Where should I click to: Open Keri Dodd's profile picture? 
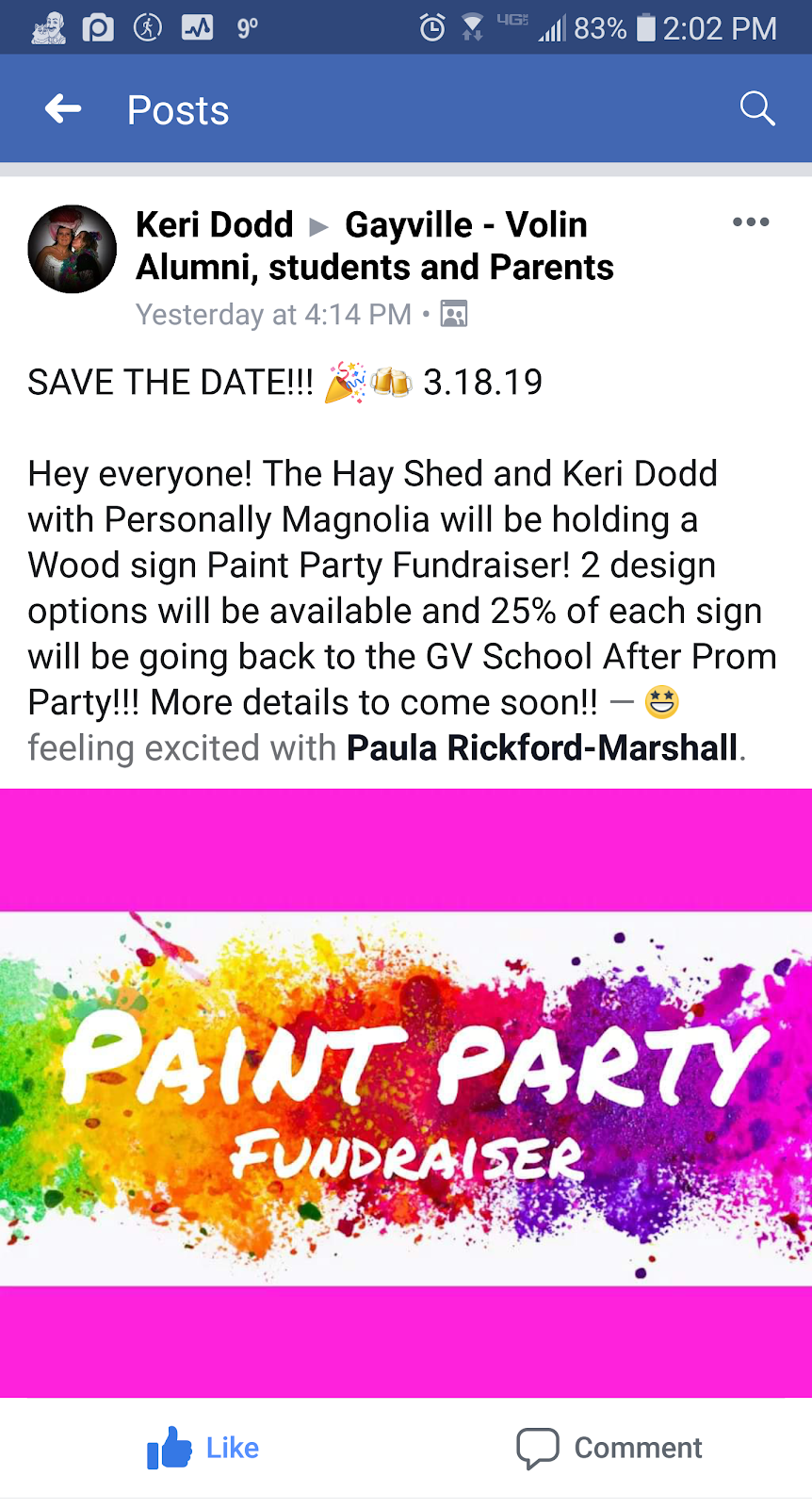tap(73, 249)
